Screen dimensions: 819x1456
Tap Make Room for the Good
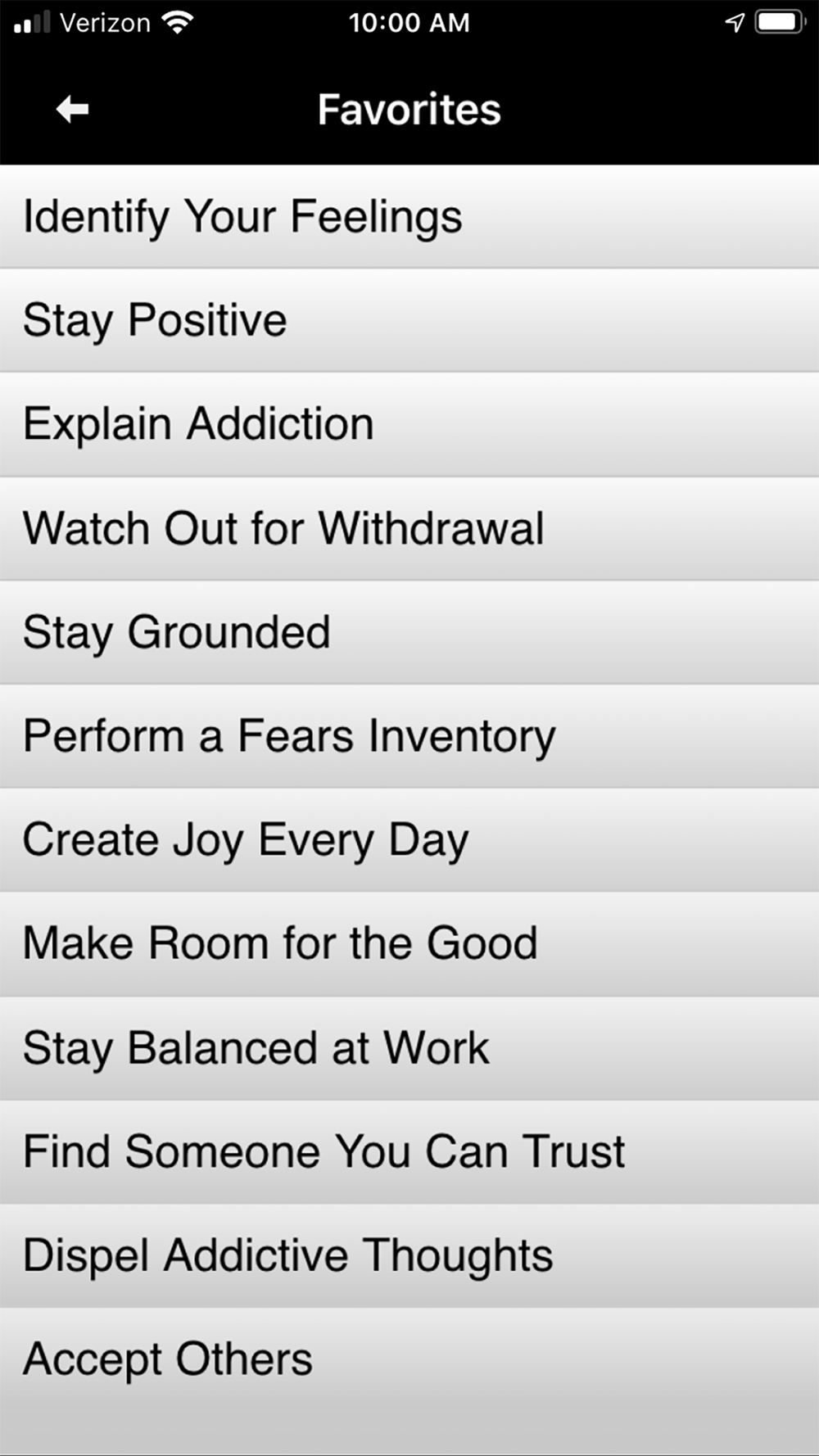409,945
